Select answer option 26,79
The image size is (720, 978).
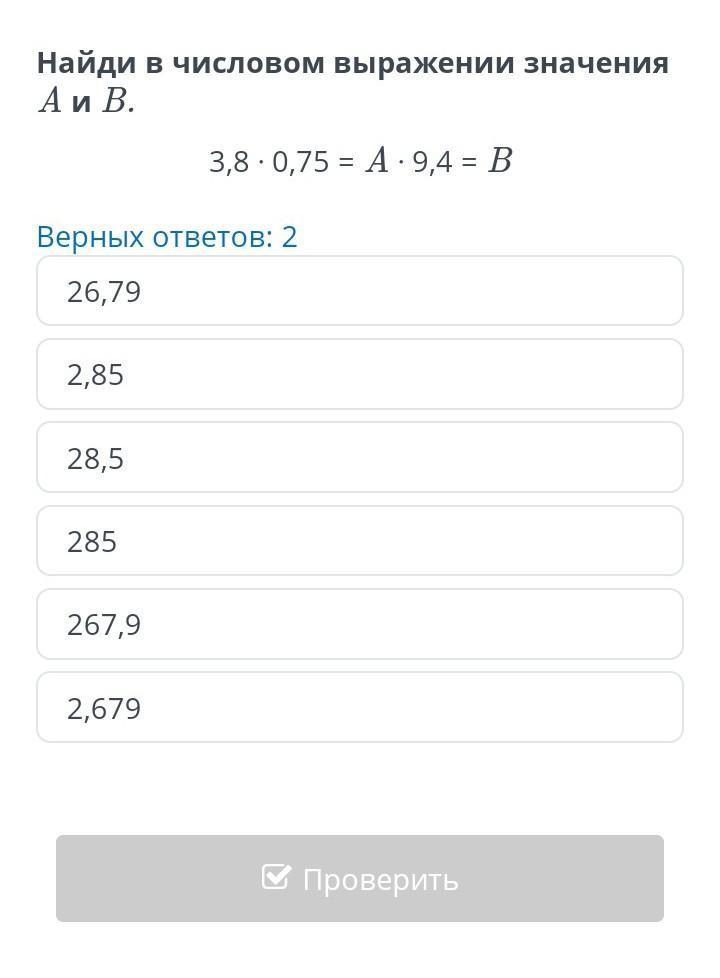pos(360,291)
